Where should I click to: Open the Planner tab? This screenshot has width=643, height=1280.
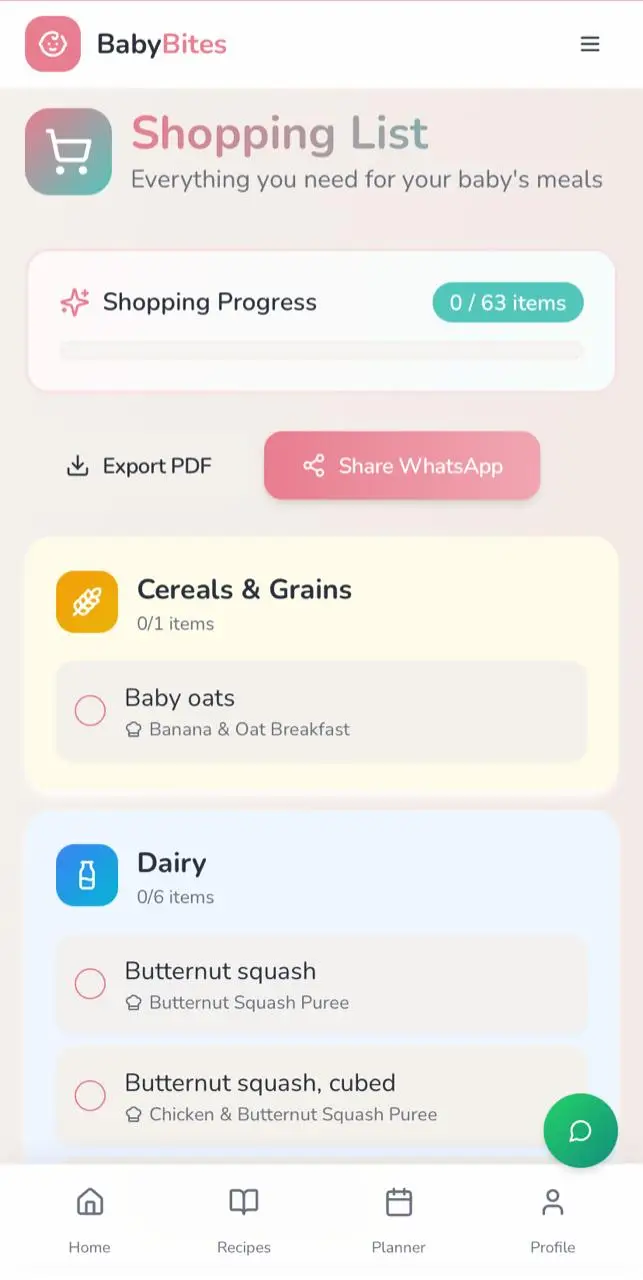click(399, 1220)
